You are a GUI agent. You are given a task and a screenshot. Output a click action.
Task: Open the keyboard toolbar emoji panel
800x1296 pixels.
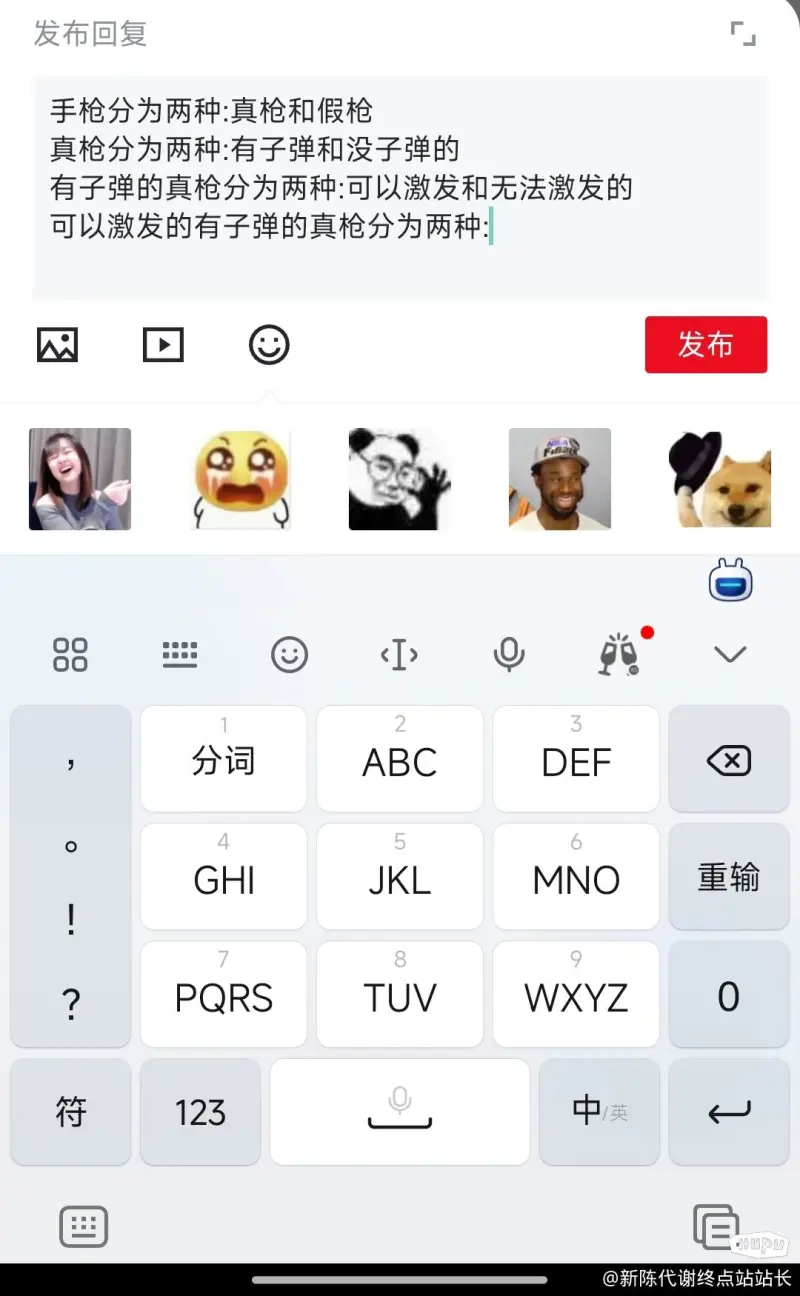tap(290, 655)
